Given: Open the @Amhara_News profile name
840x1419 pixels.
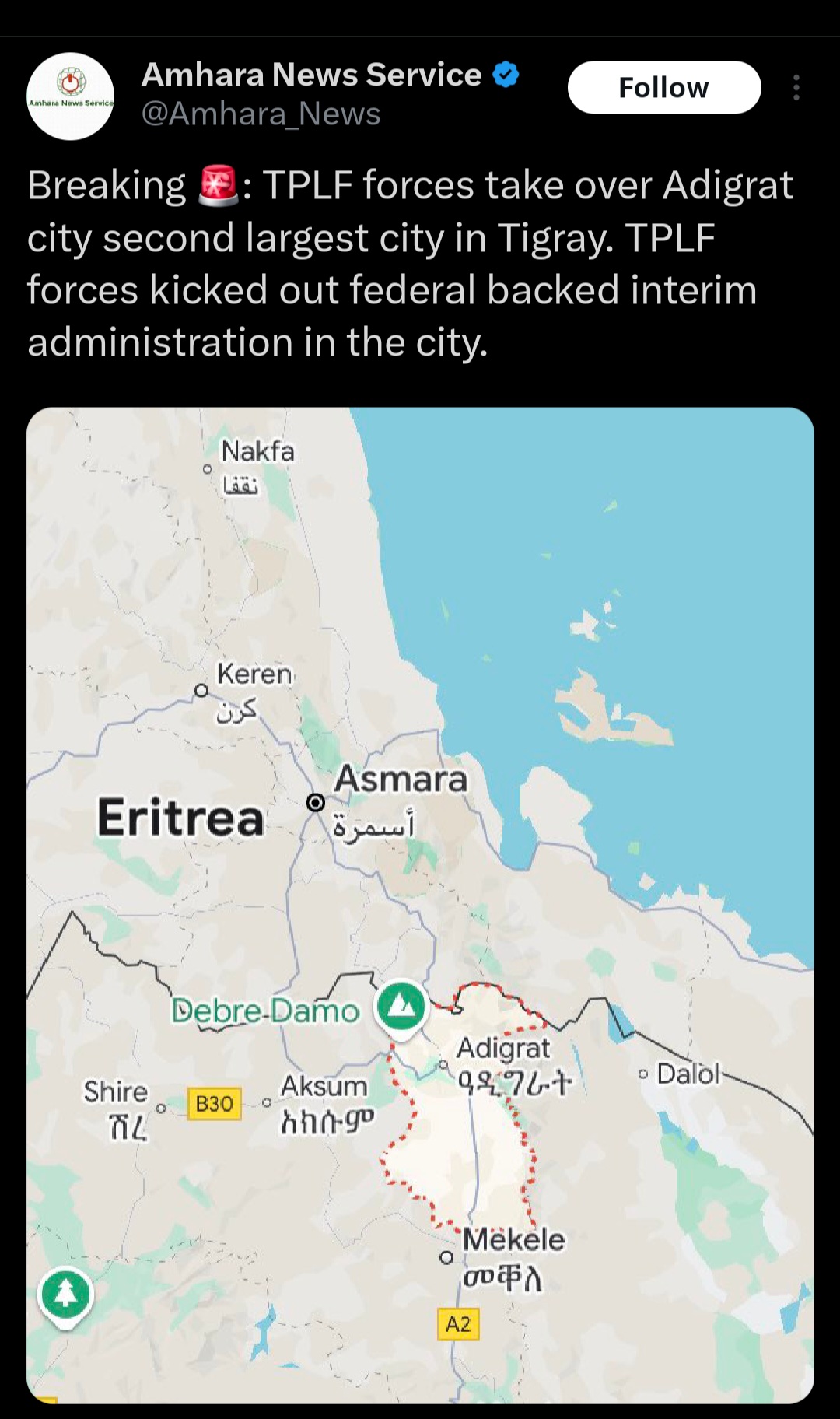Looking at the screenshot, I should coord(311,75).
